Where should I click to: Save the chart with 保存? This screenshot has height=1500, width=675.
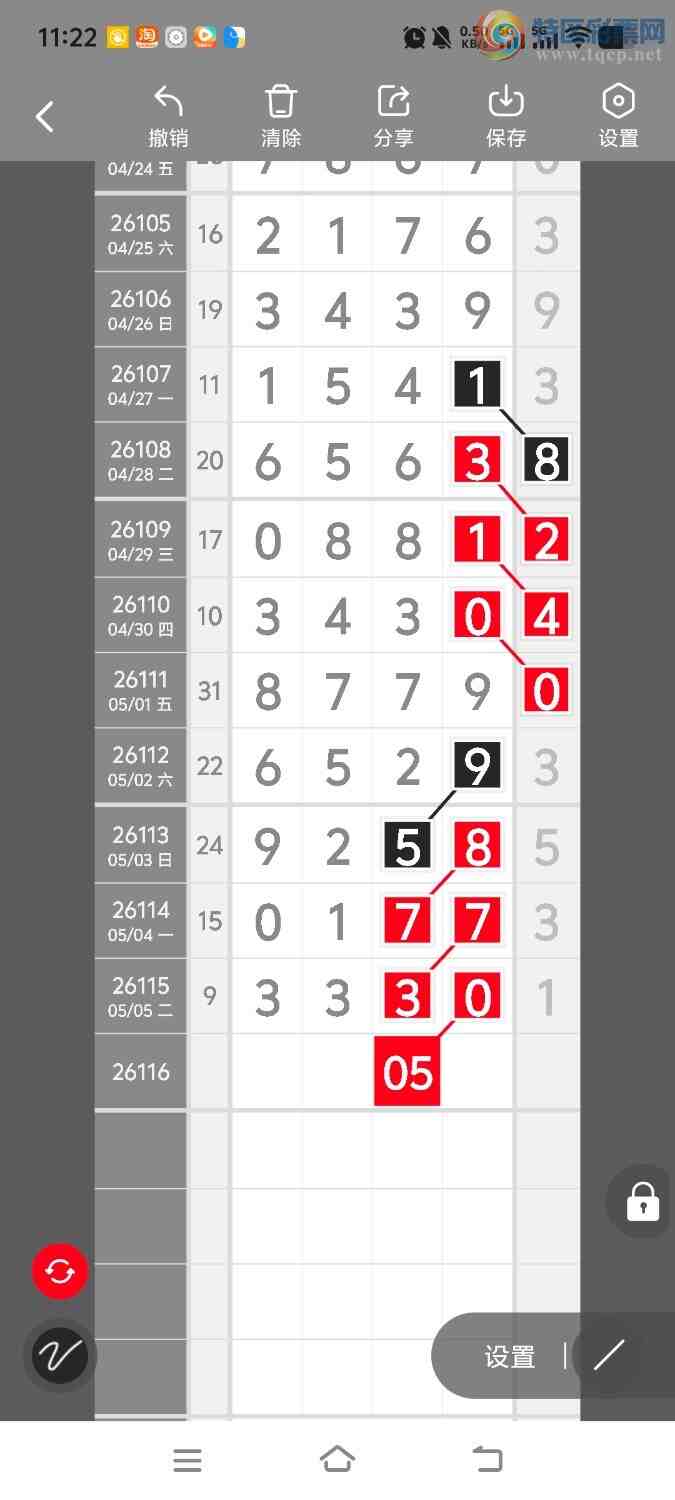coord(506,117)
